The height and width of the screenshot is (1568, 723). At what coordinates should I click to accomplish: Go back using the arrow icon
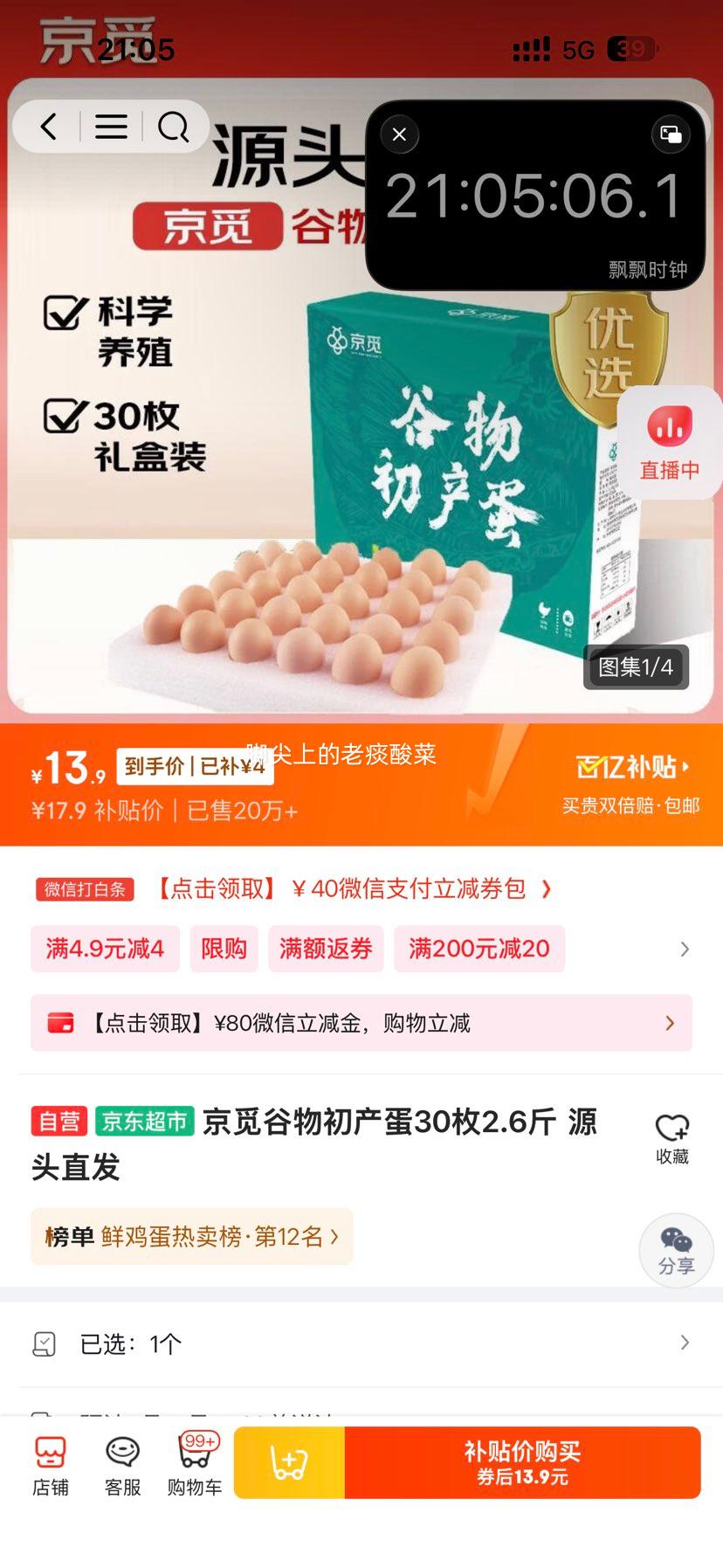click(x=49, y=128)
